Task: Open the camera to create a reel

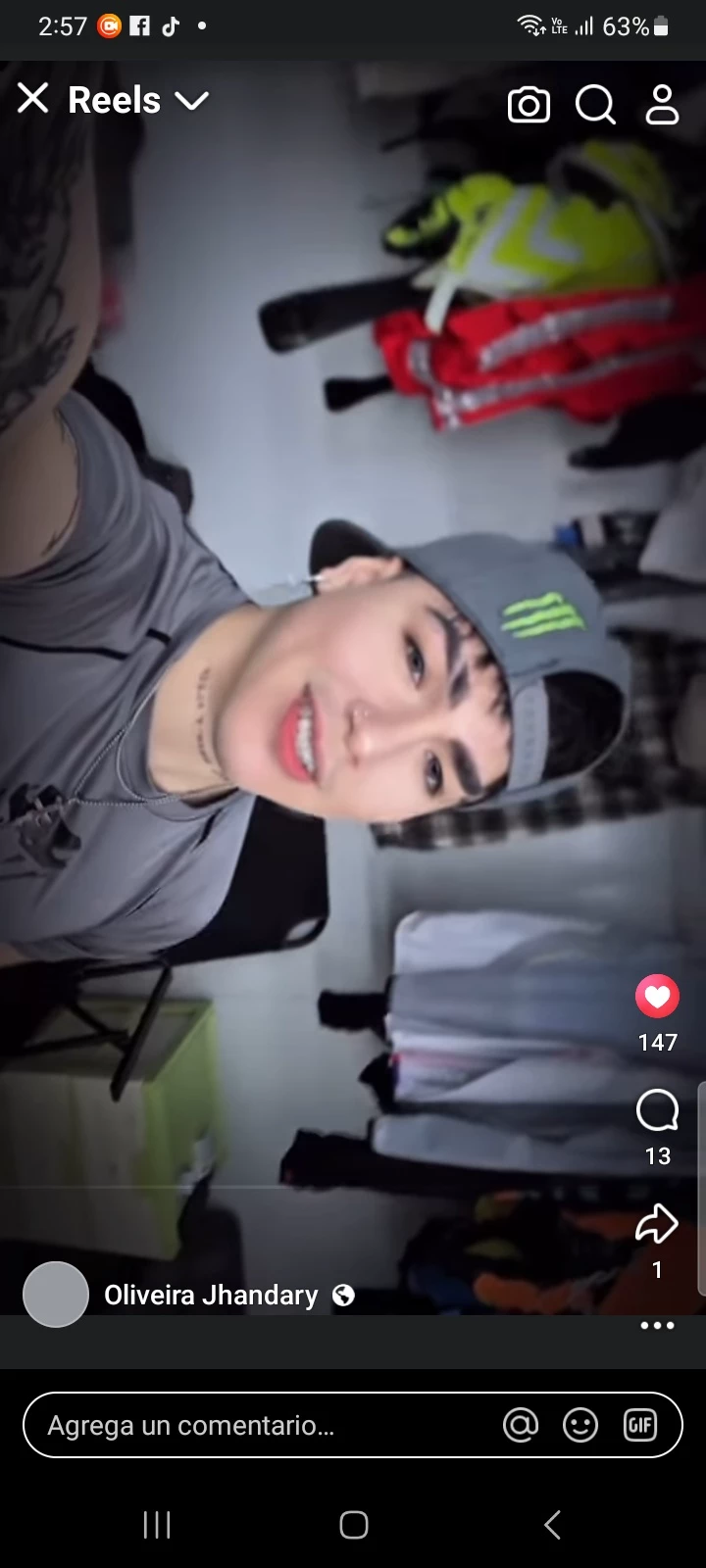Action: [x=529, y=105]
